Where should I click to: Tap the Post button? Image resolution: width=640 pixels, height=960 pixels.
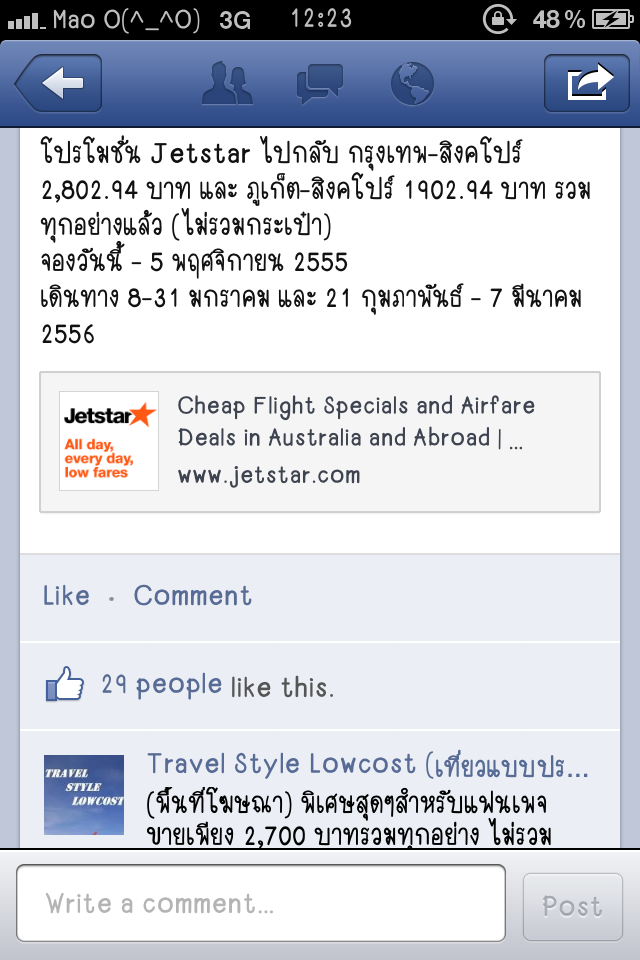pos(572,906)
